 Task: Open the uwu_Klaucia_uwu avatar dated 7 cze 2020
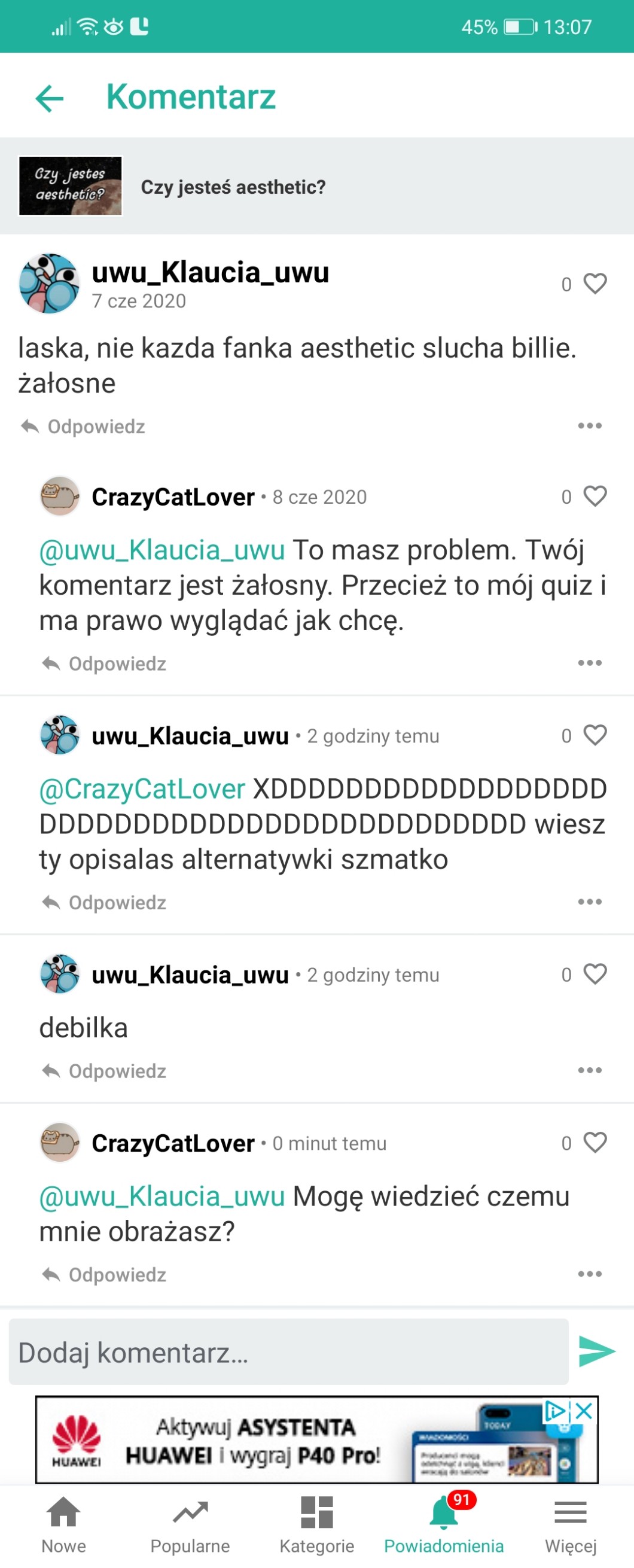pyautogui.click(x=49, y=284)
